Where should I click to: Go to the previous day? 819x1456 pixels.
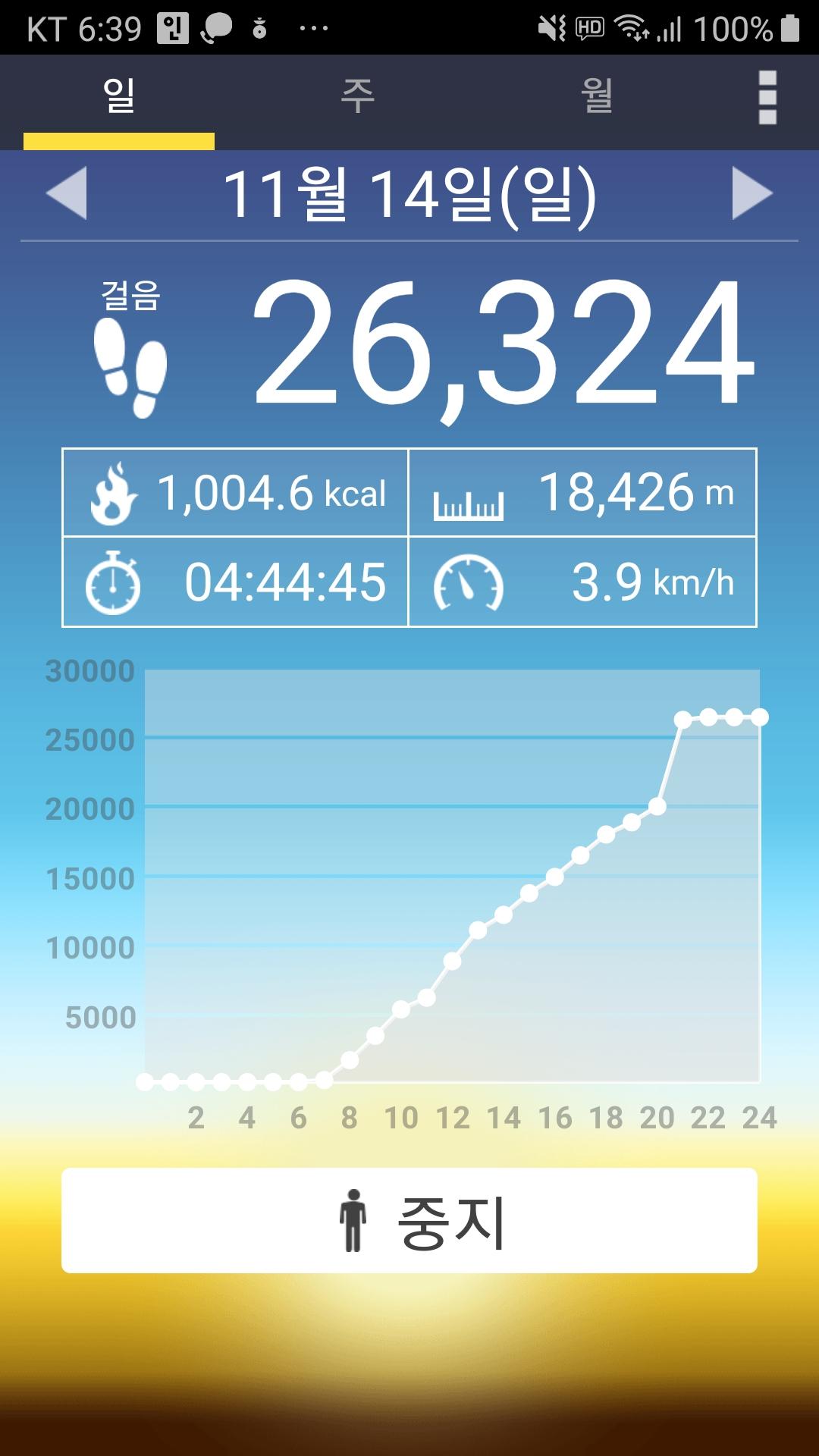coord(67,193)
